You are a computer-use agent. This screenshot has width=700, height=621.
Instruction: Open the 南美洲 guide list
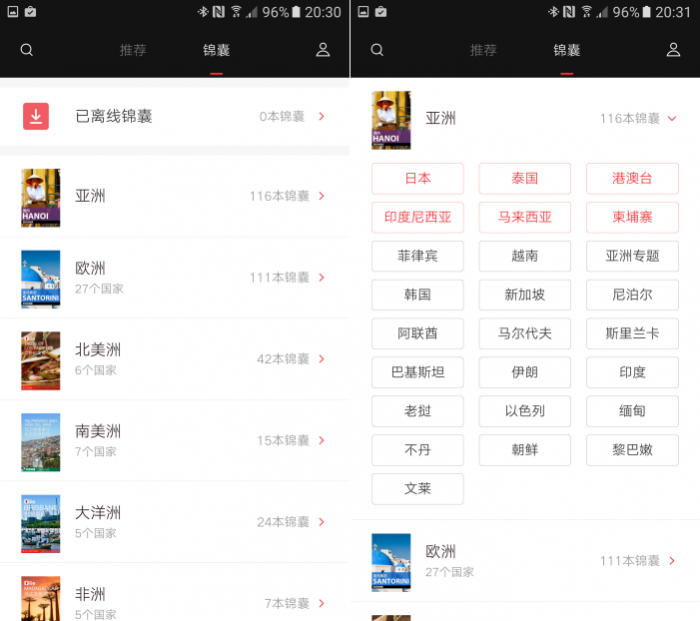[175, 440]
